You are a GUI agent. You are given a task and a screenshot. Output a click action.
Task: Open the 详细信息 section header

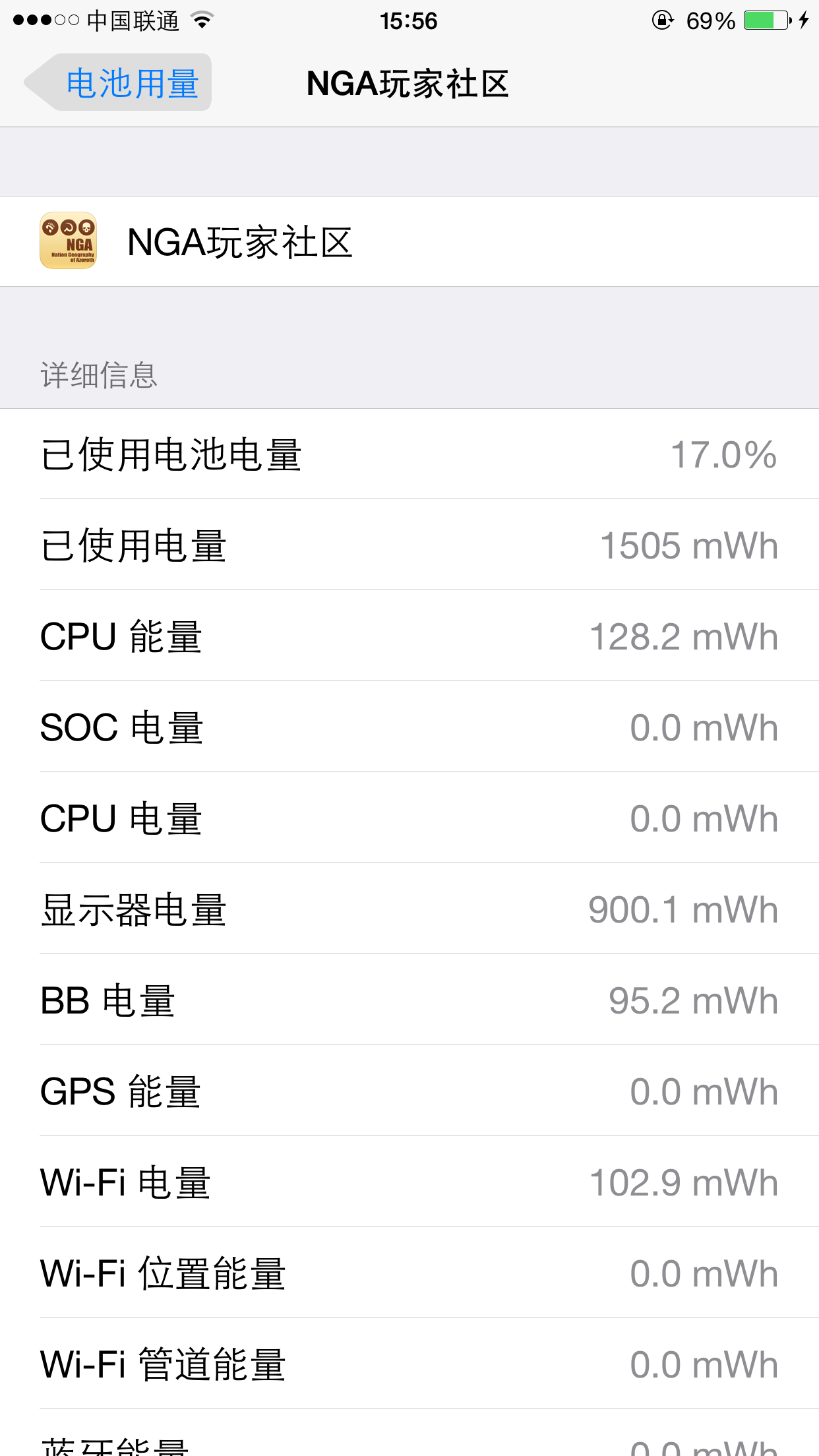98,375
